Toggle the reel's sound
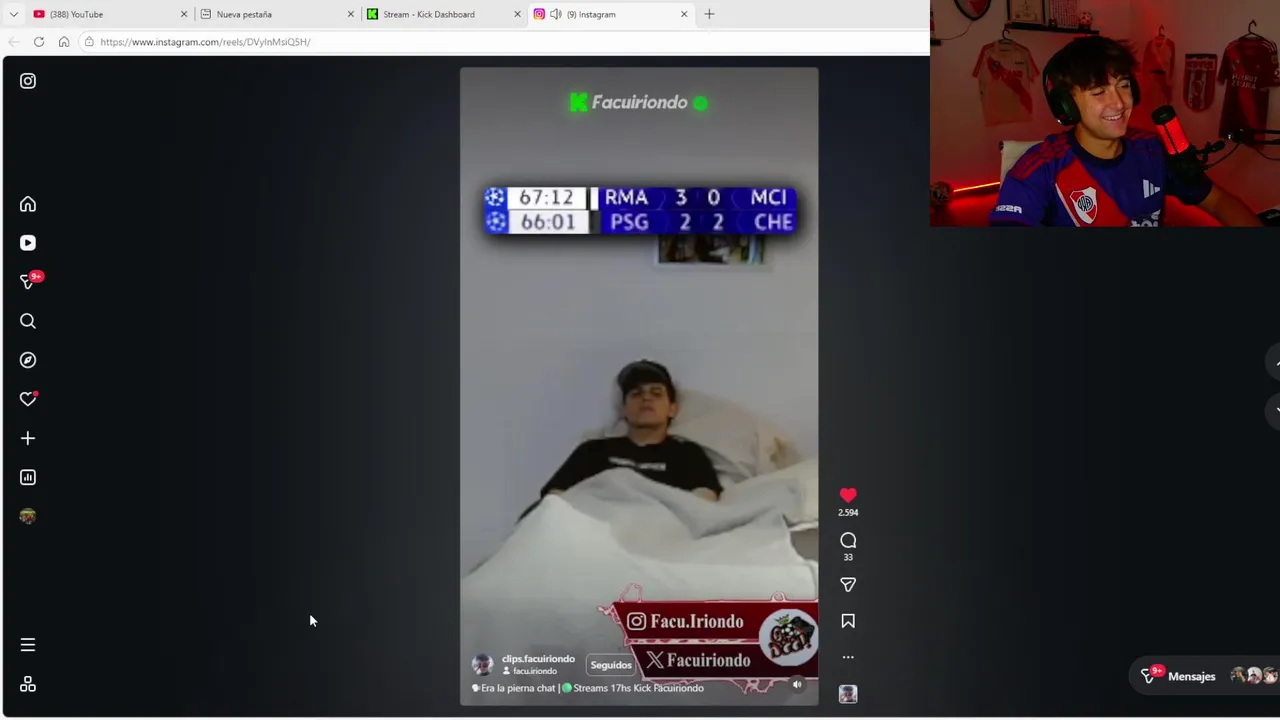1280x720 pixels. point(797,685)
